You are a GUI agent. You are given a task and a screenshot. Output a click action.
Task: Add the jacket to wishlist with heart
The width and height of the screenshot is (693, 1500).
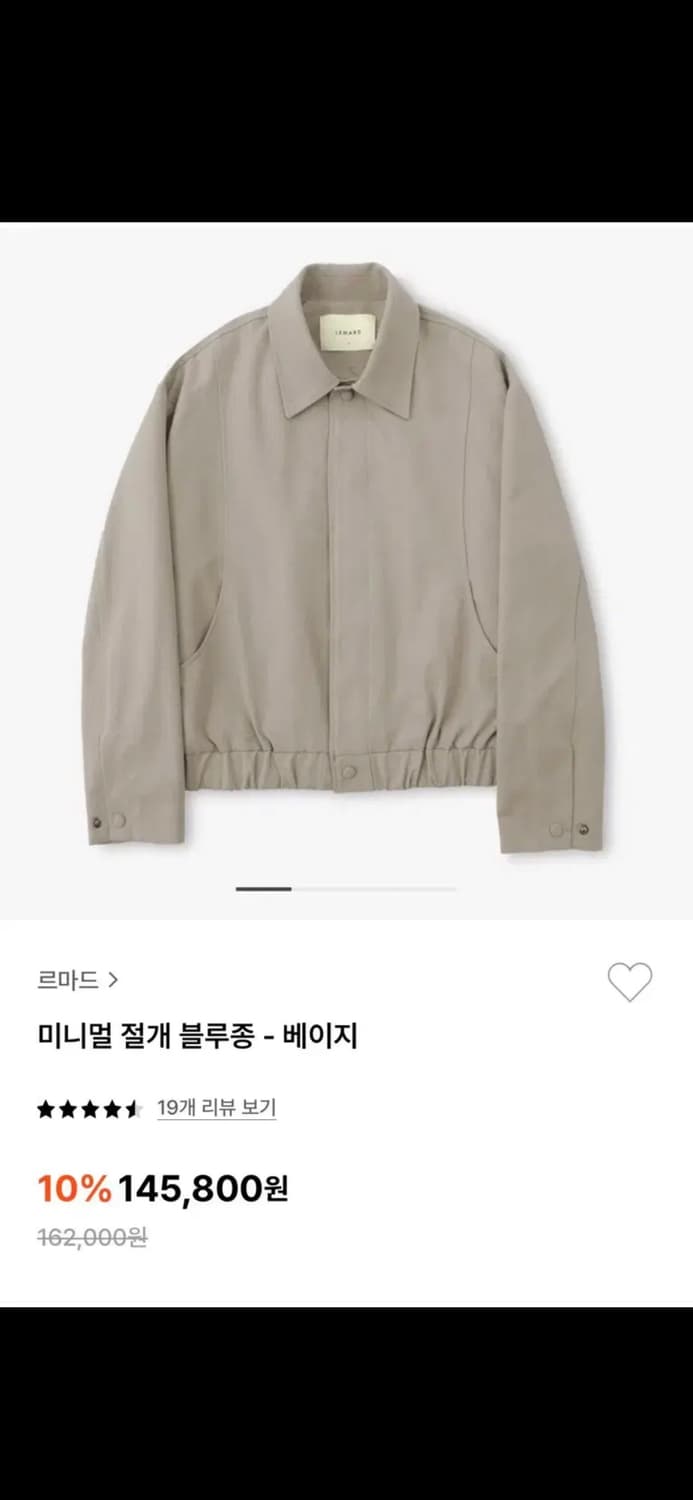point(629,982)
